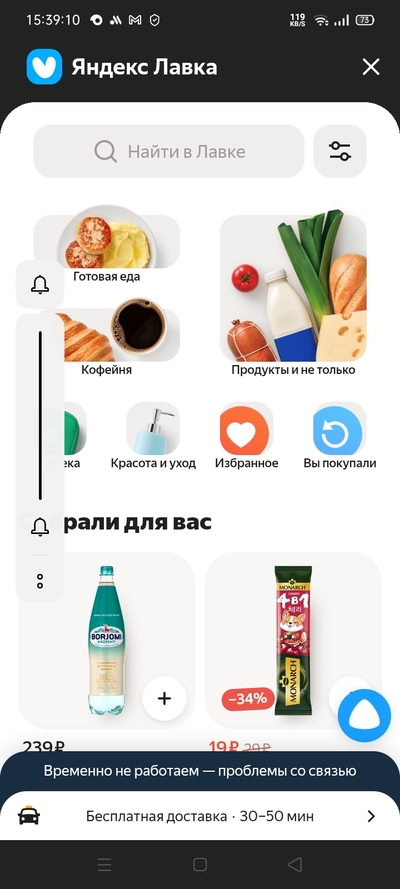Open Избранное favorites
Screen dimensions: 400x889
tap(246, 435)
